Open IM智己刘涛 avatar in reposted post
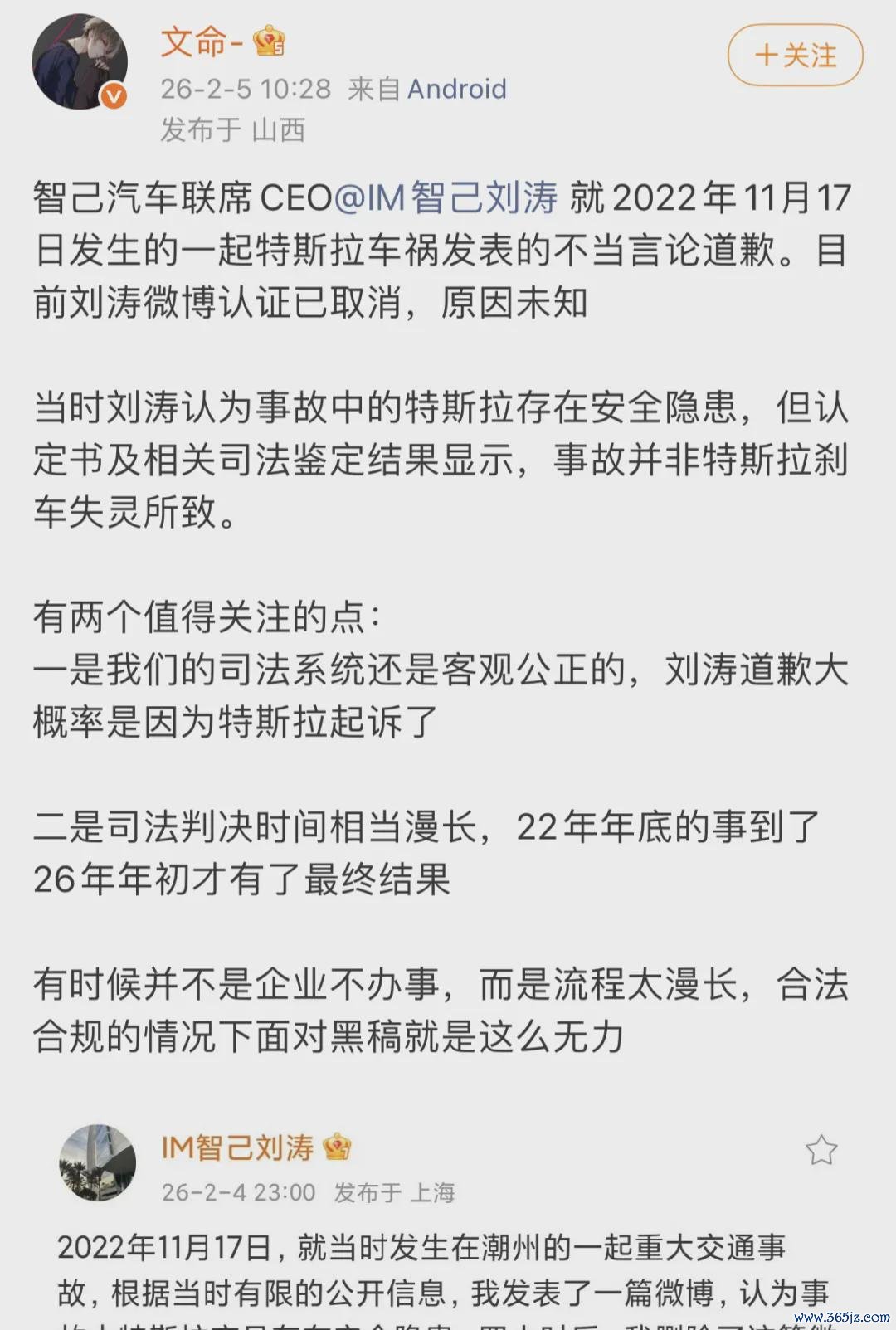The height and width of the screenshot is (1330, 896). (x=97, y=1162)
